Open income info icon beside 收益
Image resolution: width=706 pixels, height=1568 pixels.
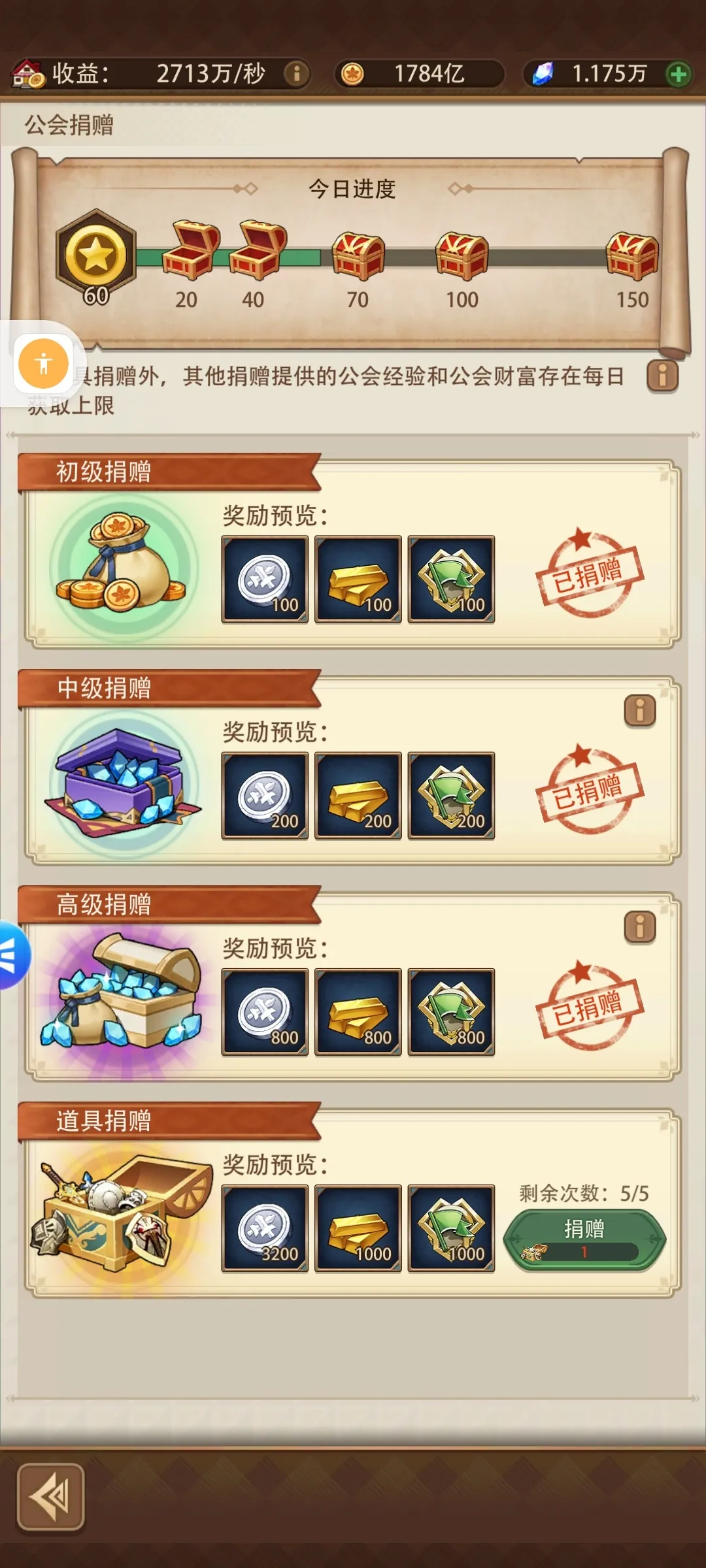(296, 73)
